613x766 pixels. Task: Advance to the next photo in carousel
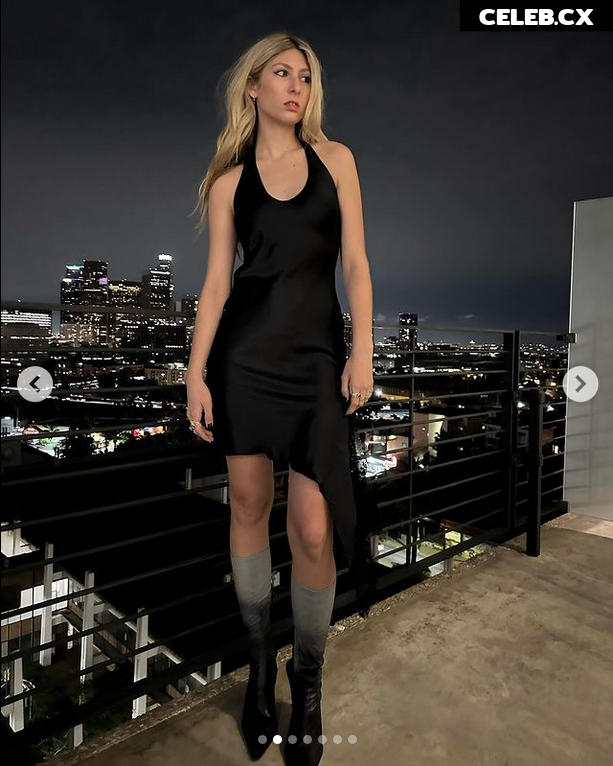[580, 384]
